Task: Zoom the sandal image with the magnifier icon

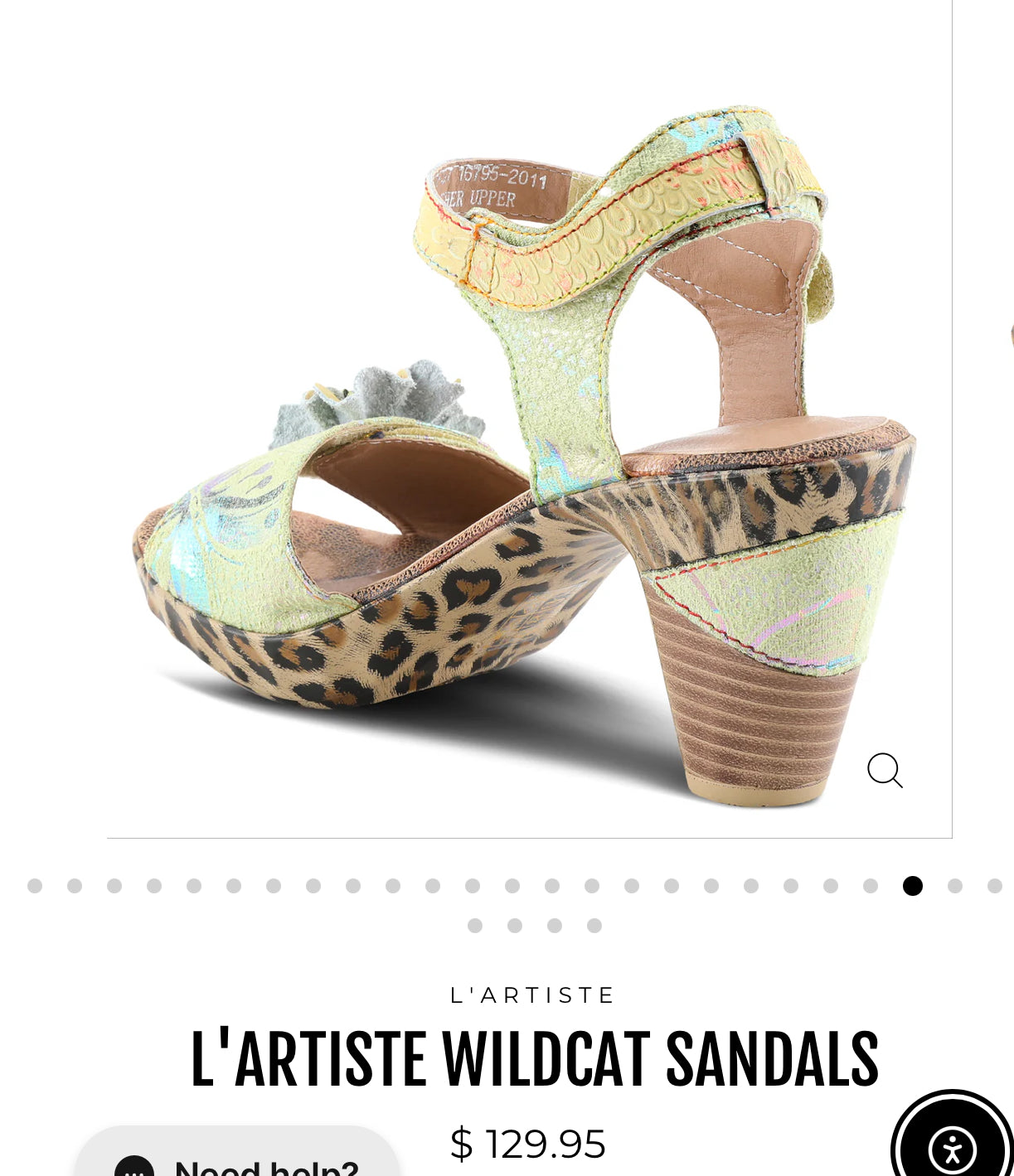Action: pos(885,770)
